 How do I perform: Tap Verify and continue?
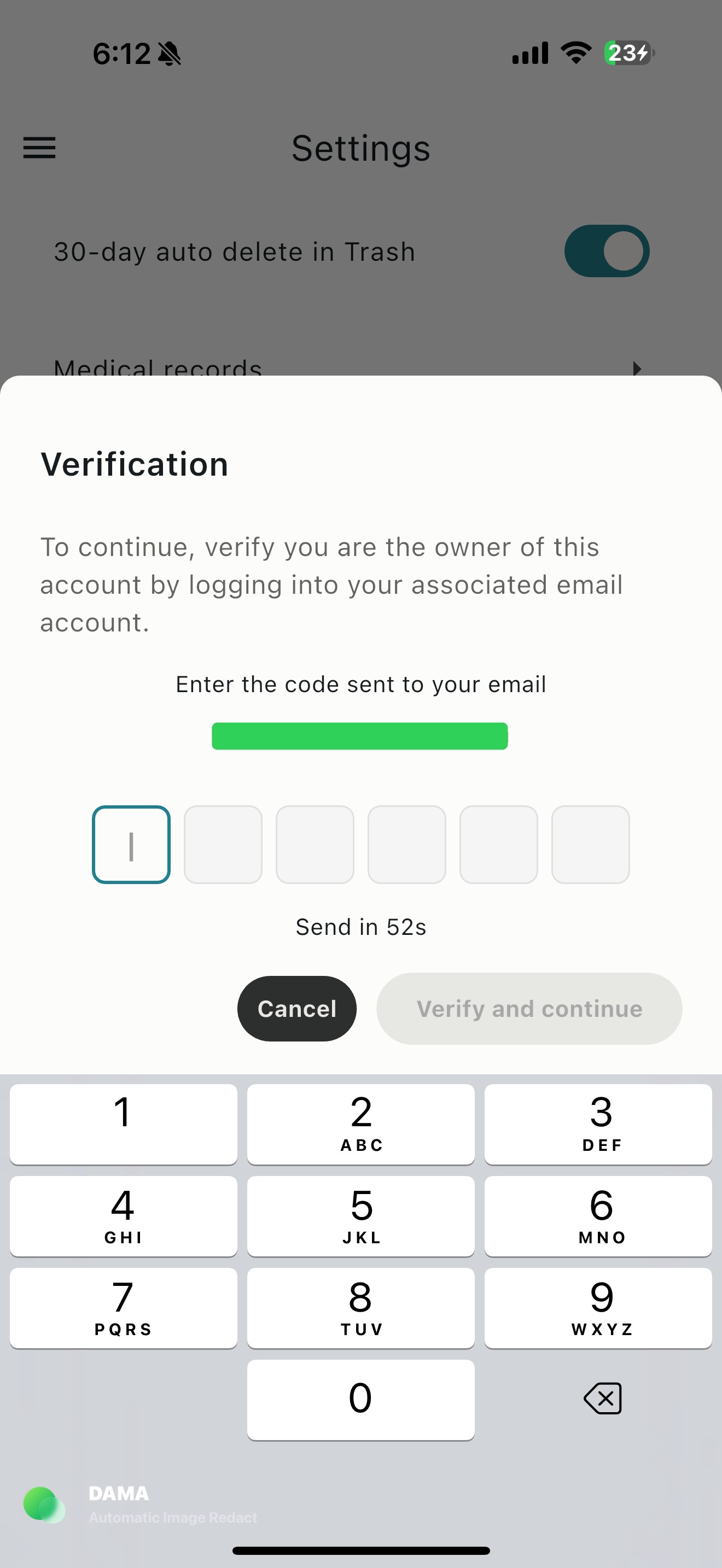point(529,1009)
